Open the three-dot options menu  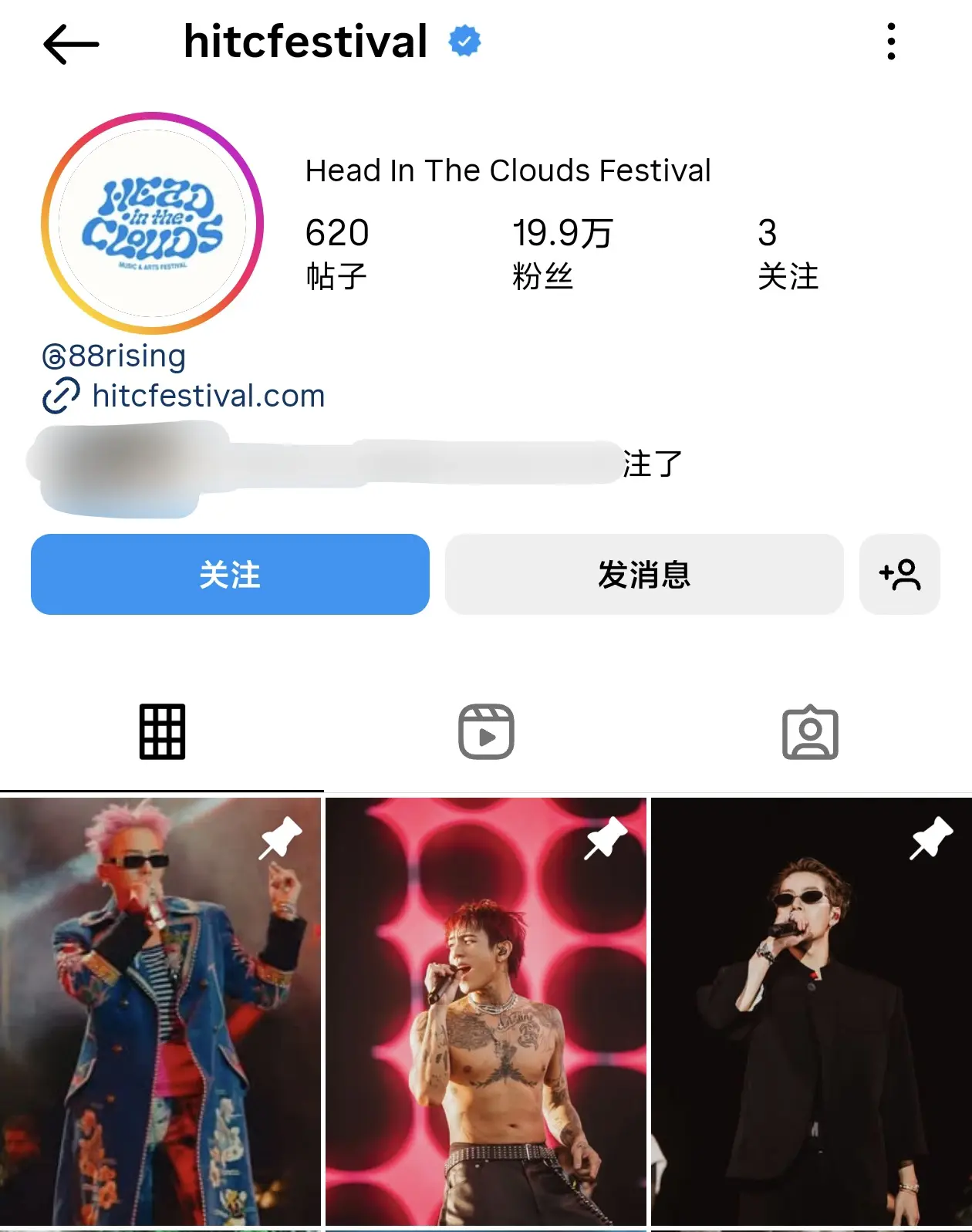pyautogui.click(x=891, y=42)
